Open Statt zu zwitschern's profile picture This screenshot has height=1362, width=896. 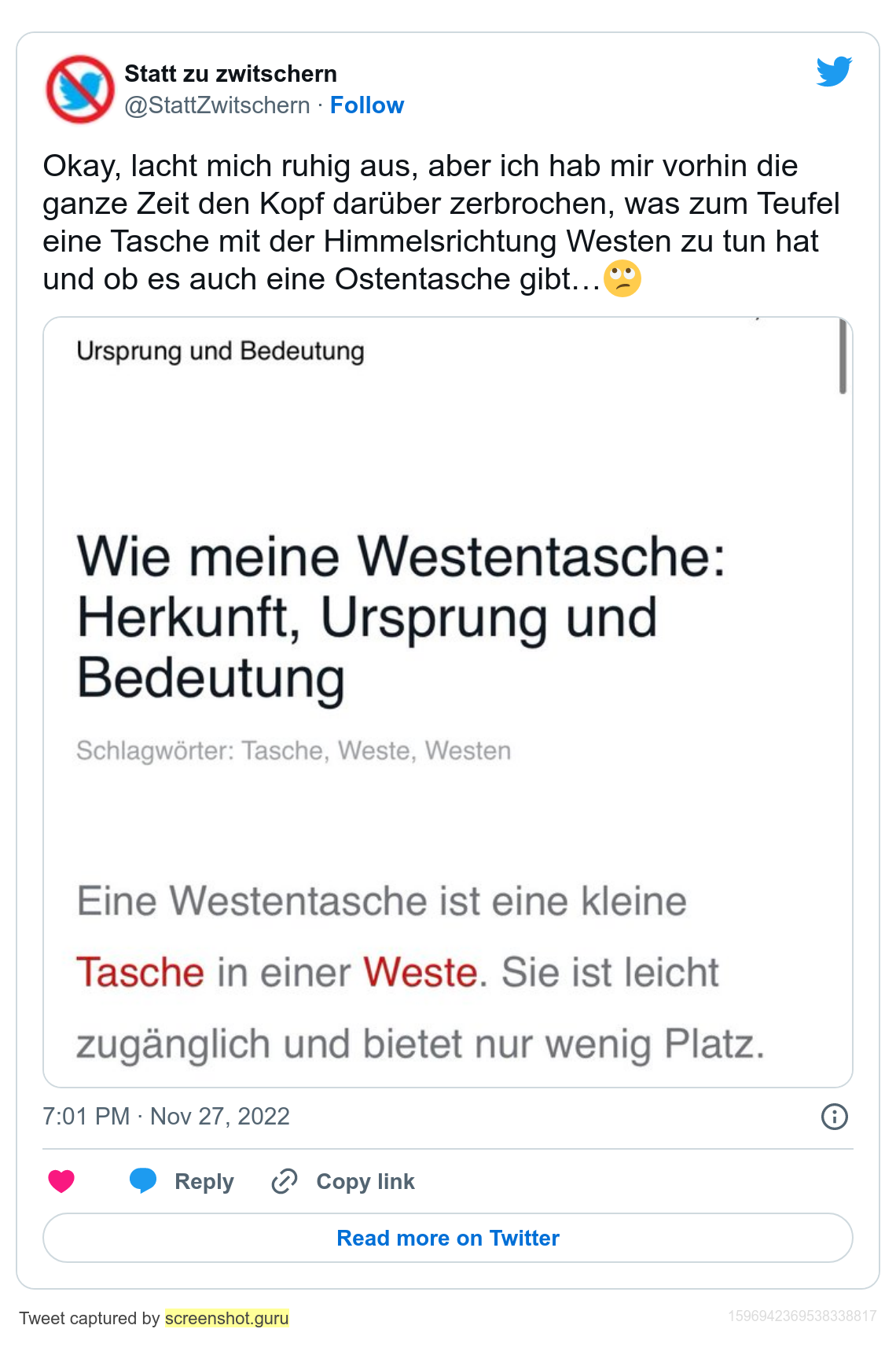tap(80, 90)
